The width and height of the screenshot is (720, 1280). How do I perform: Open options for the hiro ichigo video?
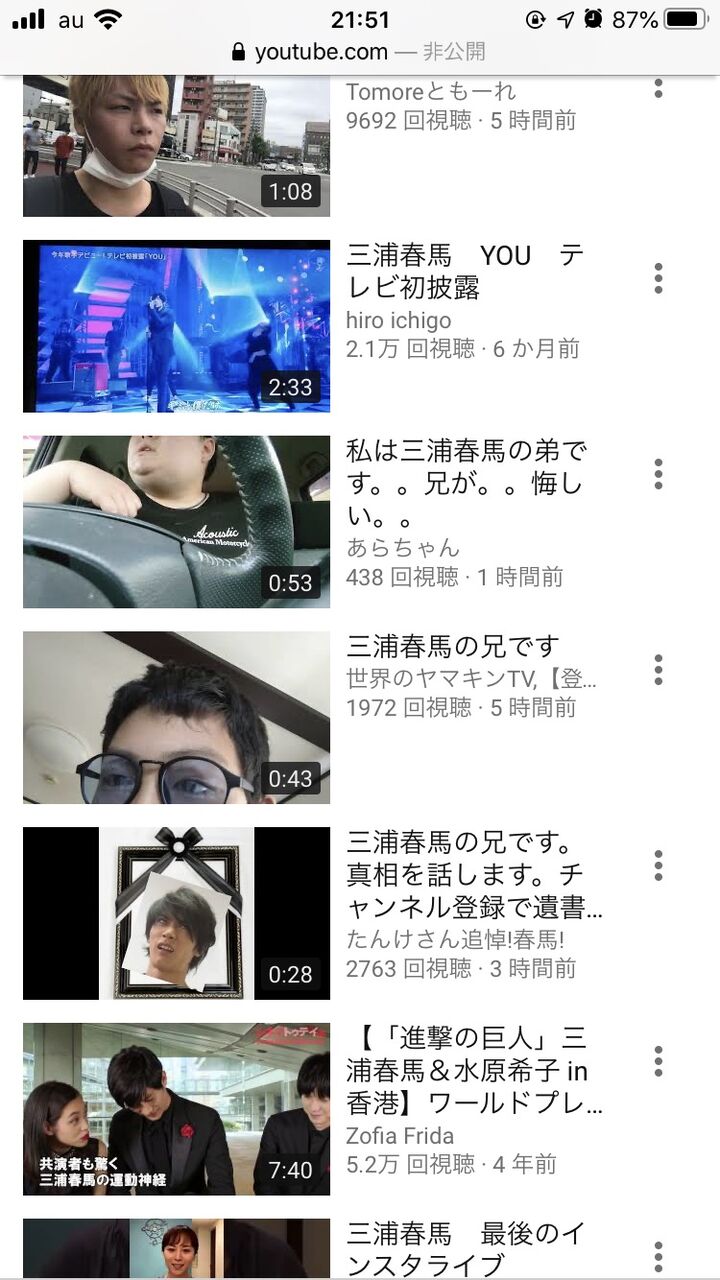coord(658,278)
